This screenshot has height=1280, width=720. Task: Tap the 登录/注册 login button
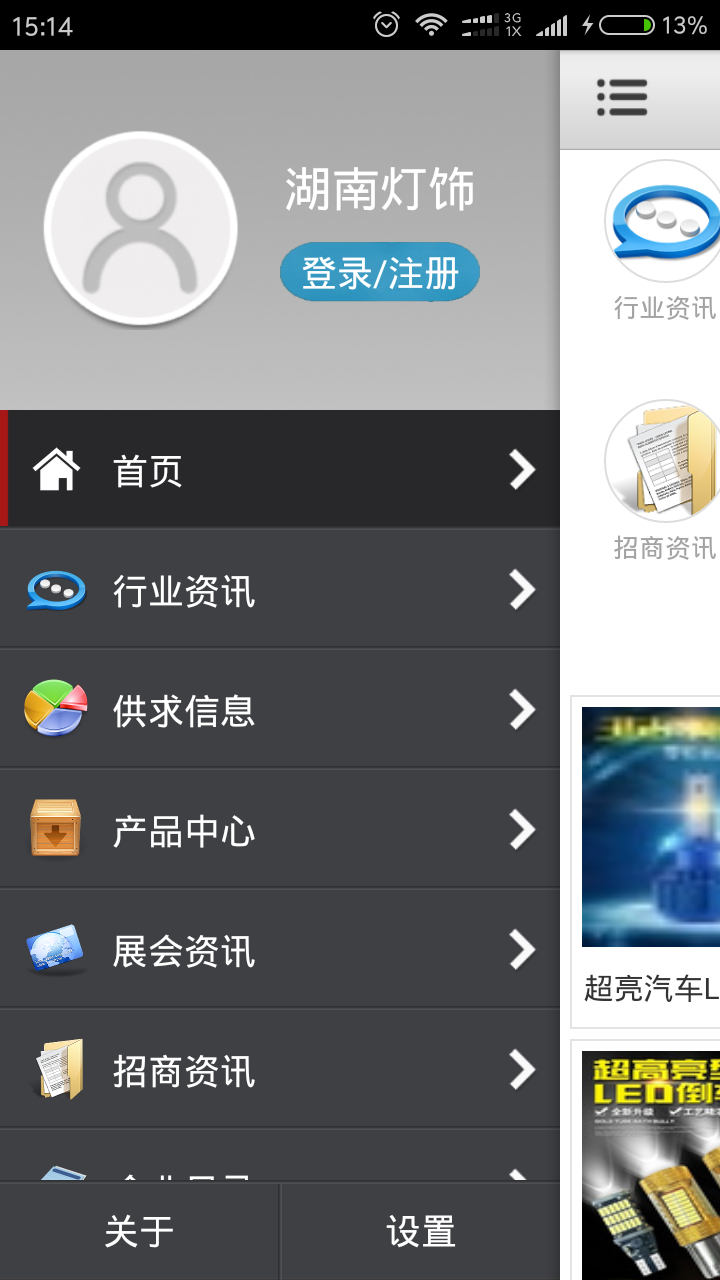[379, 271]
